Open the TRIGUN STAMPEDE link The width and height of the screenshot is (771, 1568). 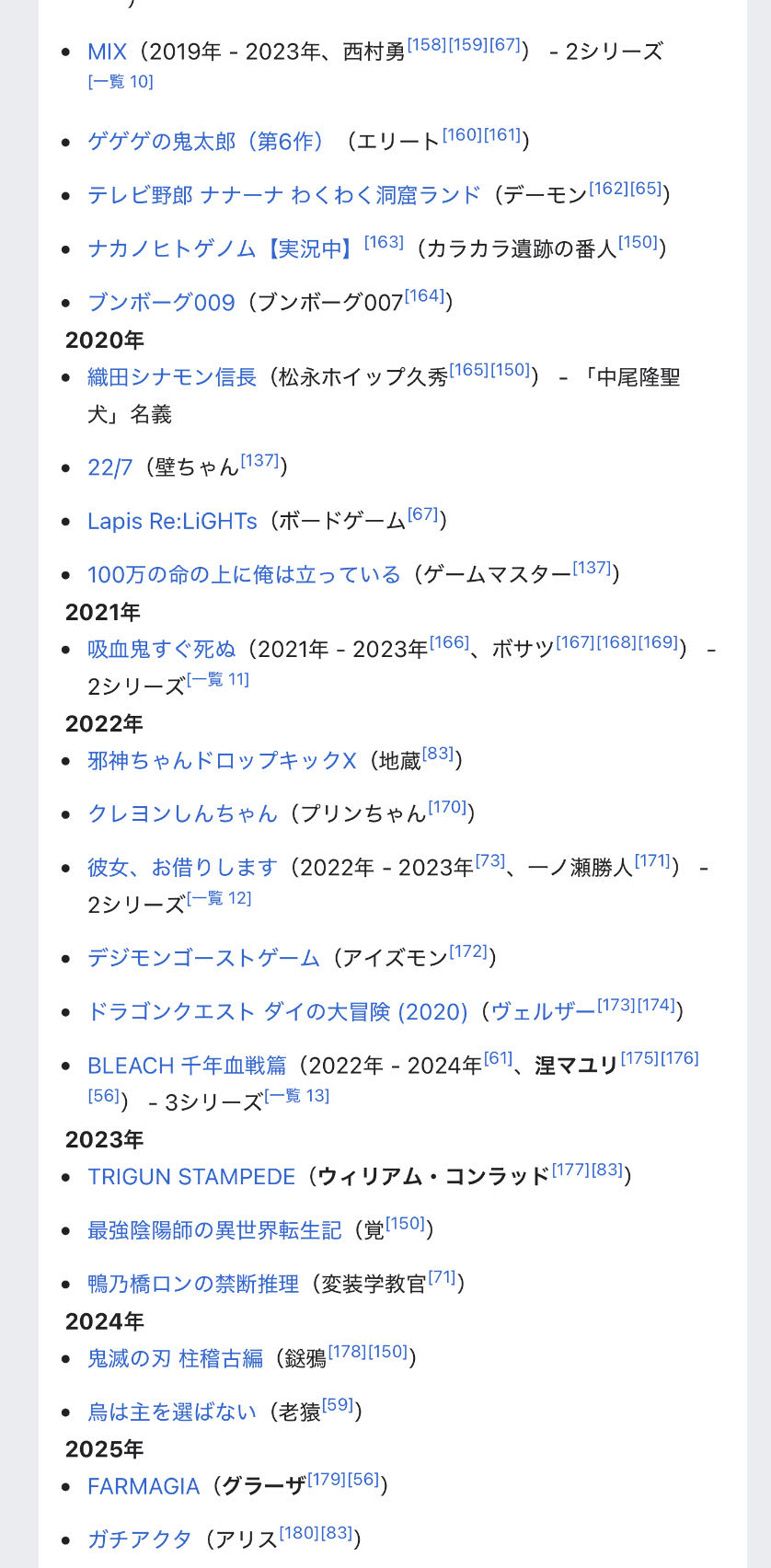click(191, 1177)
